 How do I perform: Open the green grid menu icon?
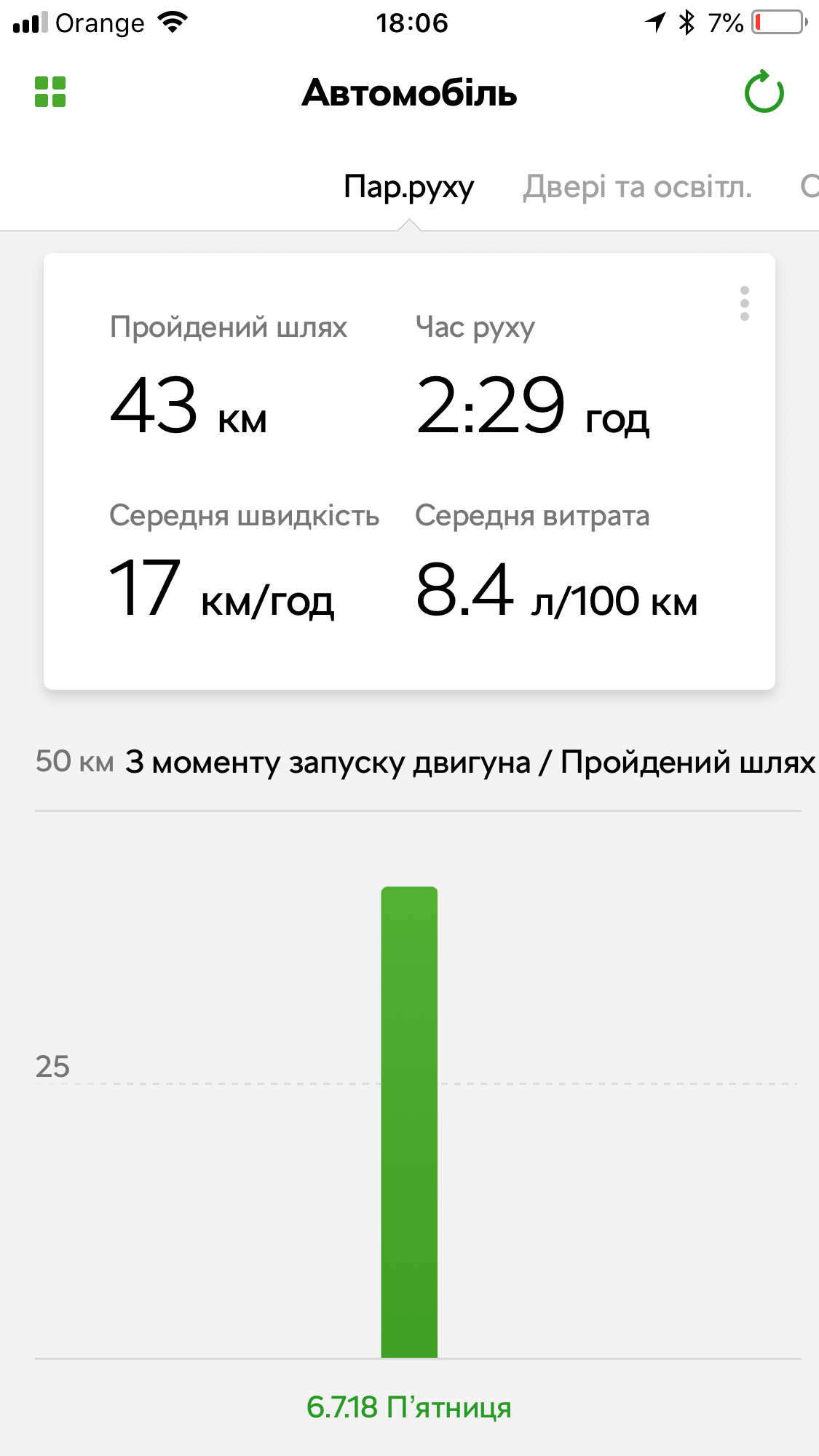pos(50,92)
